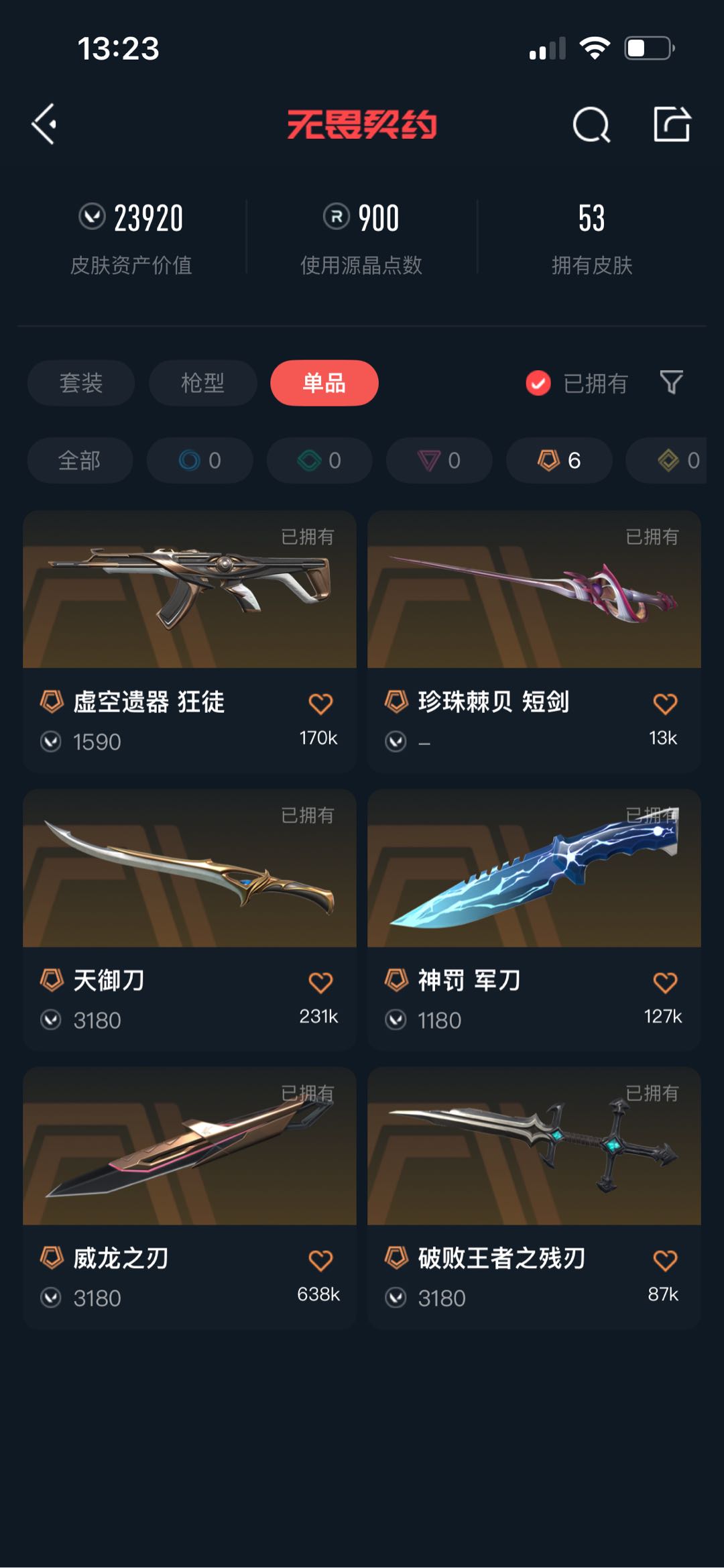
Task: Filter by the purple triangle tier chip
Action: click(x=439, y=461)
